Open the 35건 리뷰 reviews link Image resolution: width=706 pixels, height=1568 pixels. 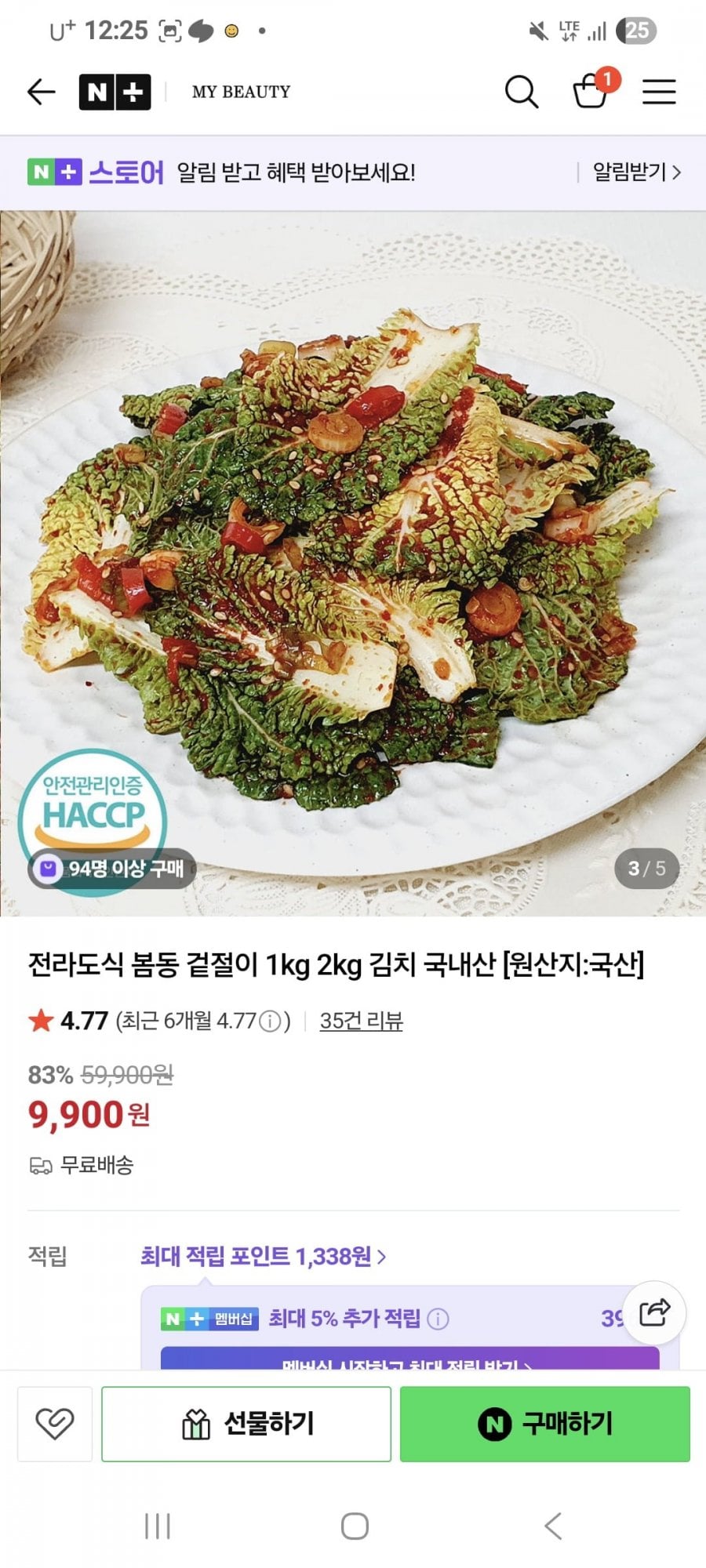(x=361, y=1021)
